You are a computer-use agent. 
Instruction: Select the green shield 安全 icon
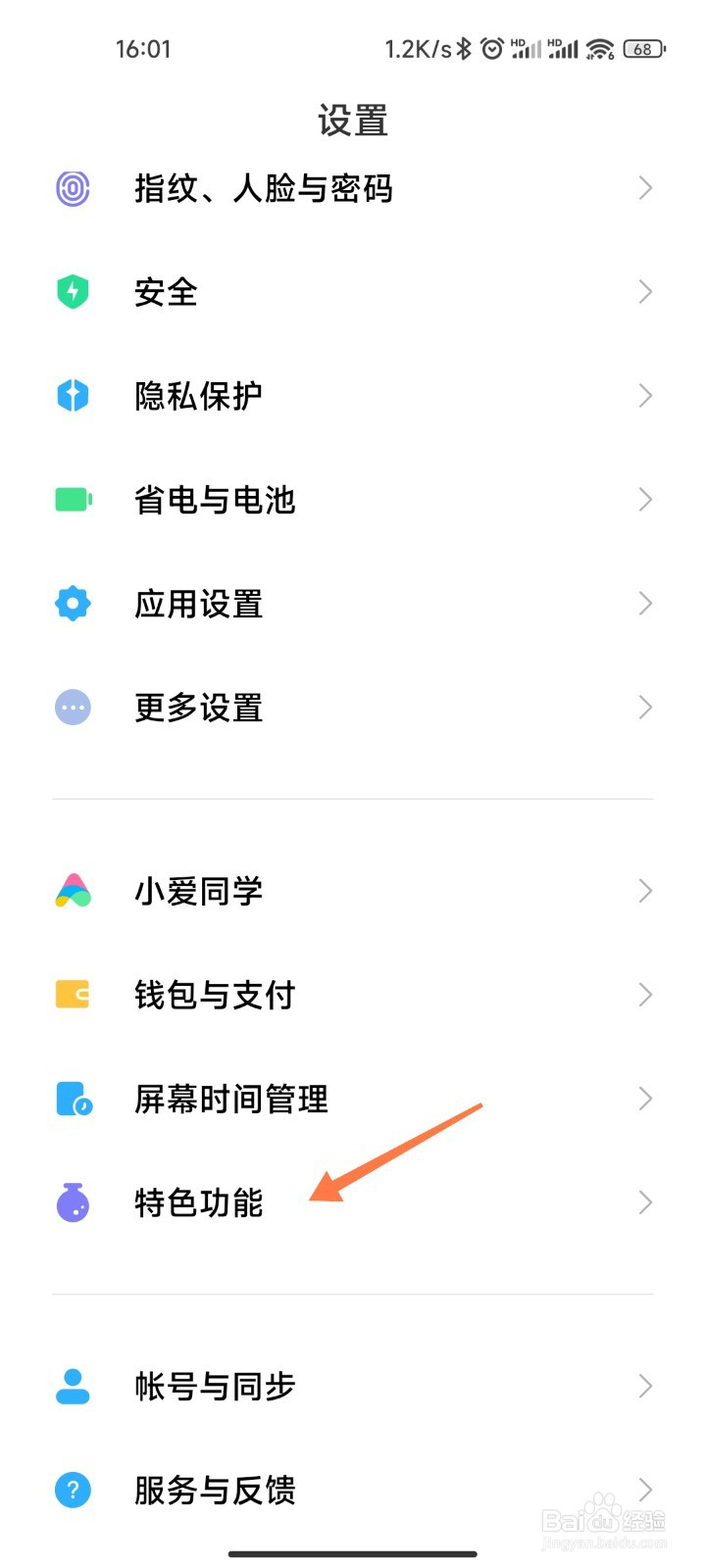pos(72,291)
